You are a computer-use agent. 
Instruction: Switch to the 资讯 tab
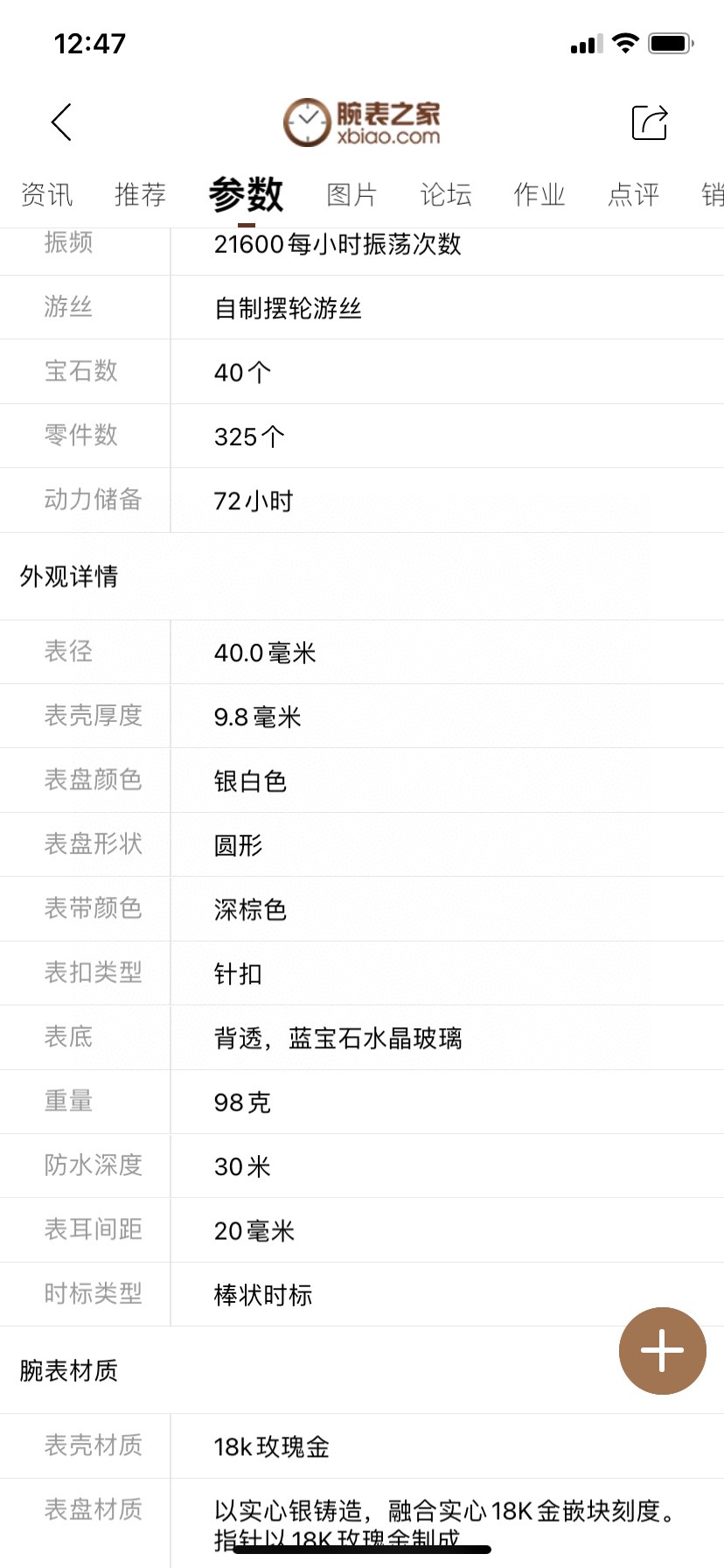click(x=46, y=194)
